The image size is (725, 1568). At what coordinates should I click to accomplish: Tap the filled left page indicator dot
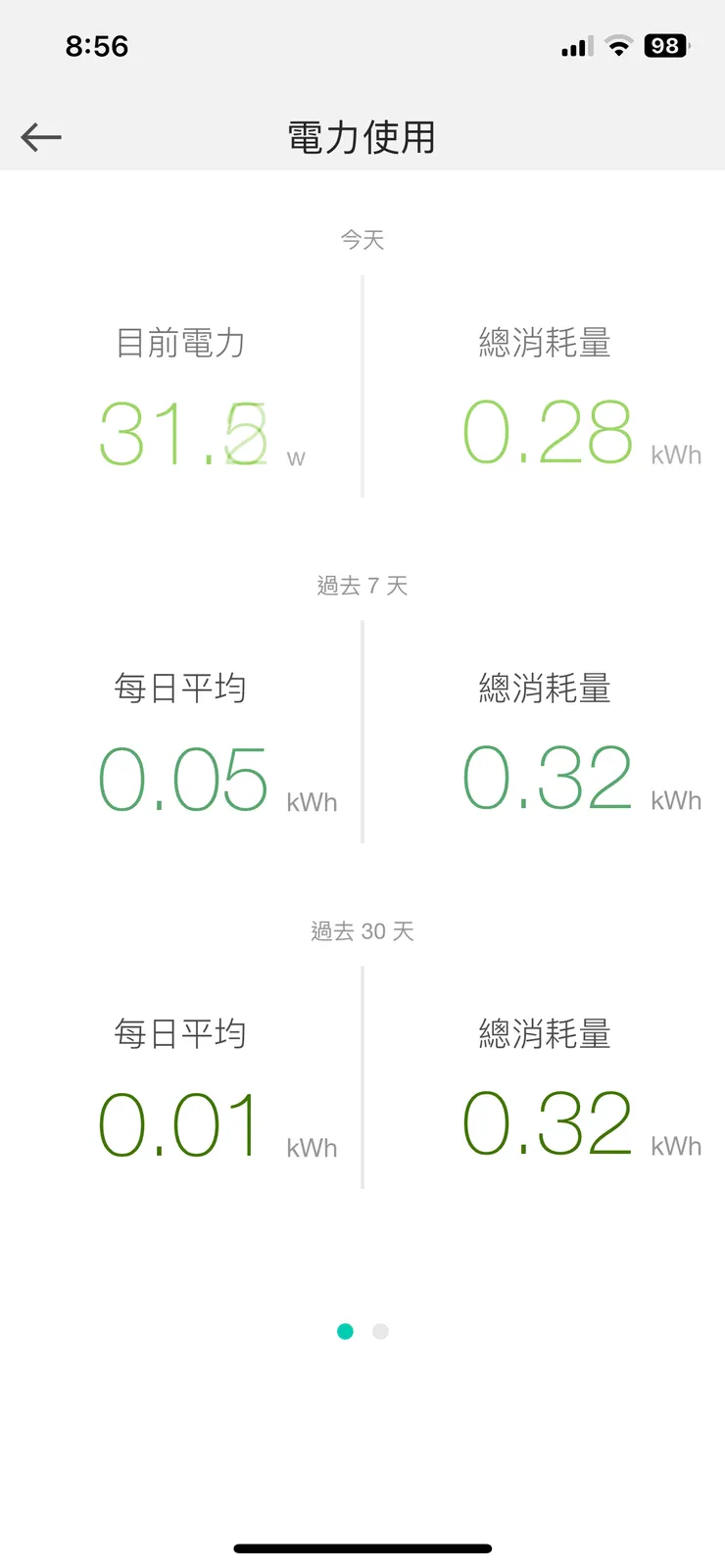(345, 1331)
